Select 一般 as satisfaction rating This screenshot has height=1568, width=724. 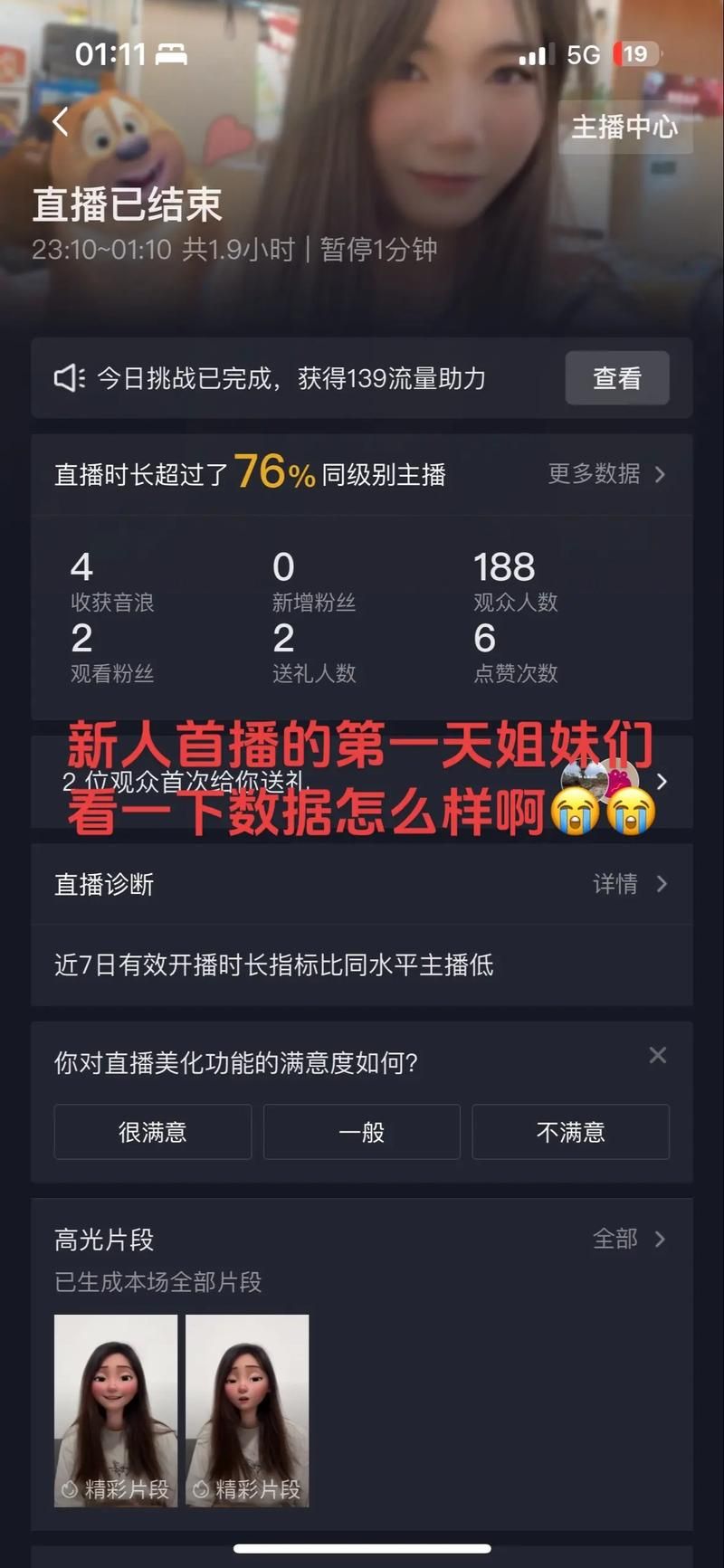361,1132
